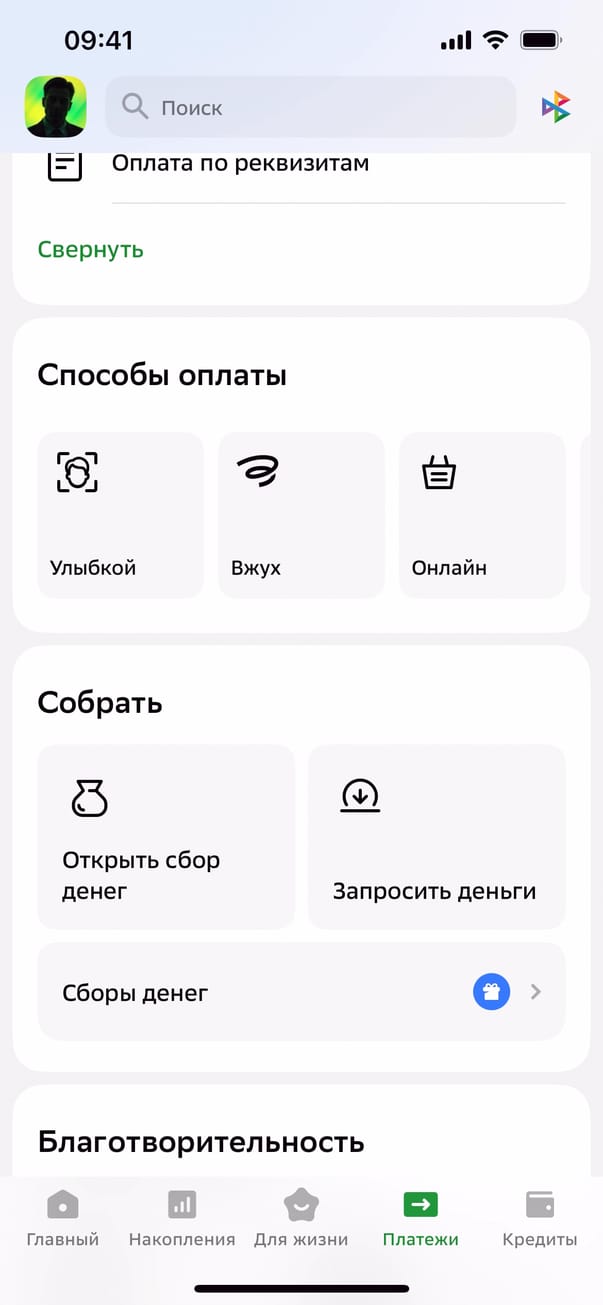Image resolution: width=603 pixels, height=1305 pixels.
Task: Collapse the list with Свернуть
Action: pos(90,250)
